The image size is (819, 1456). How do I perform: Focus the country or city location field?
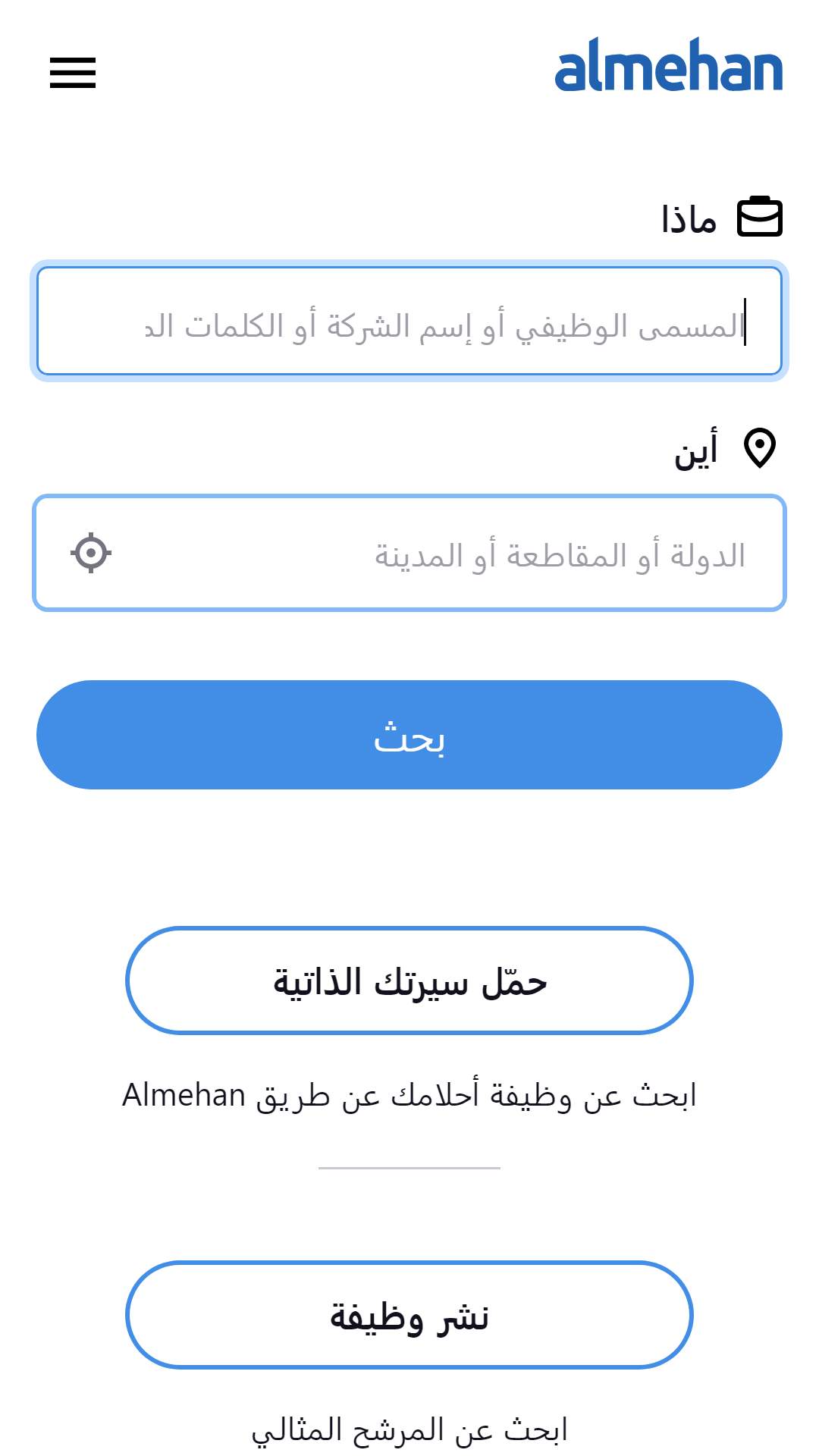[409, 553]
